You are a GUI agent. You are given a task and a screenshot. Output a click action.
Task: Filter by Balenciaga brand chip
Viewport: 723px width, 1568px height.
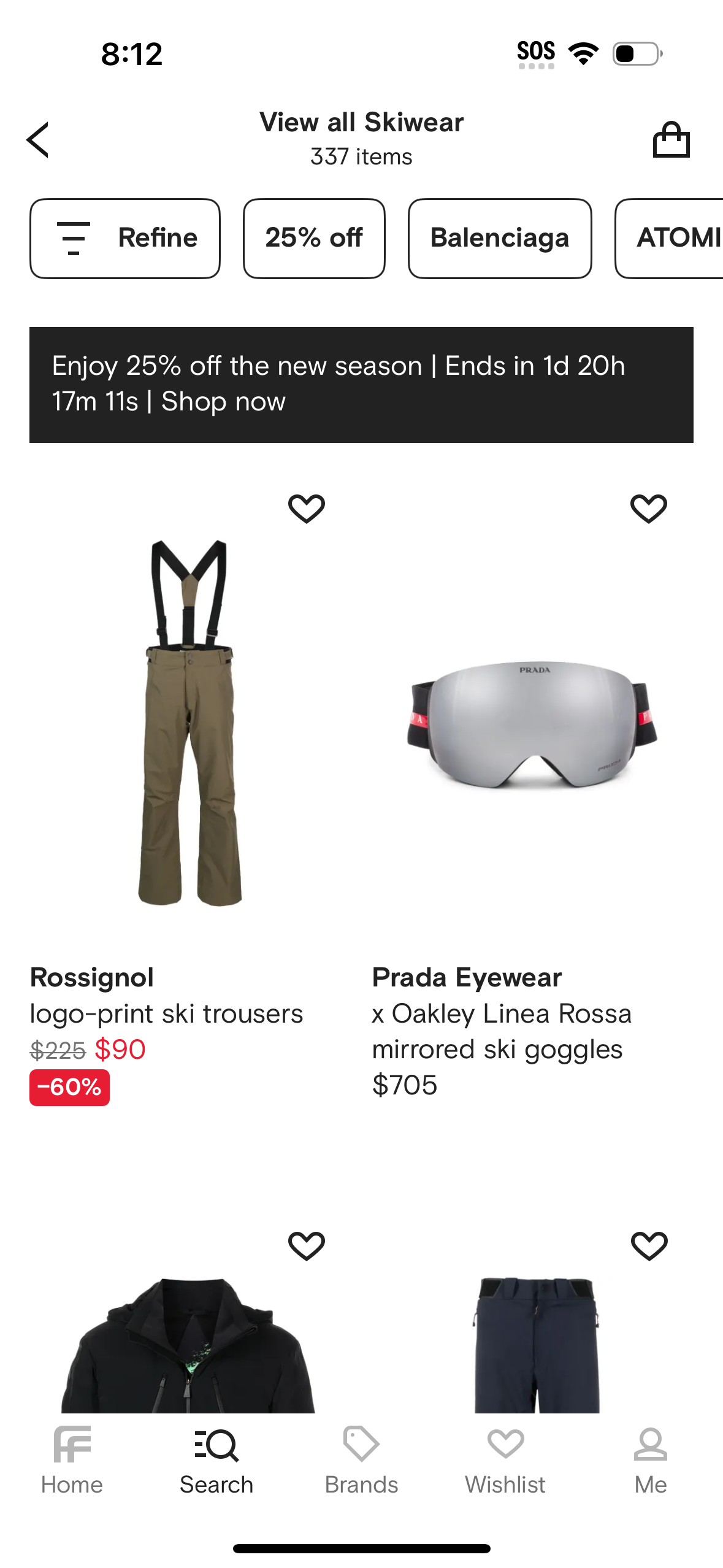pos(500,238)
